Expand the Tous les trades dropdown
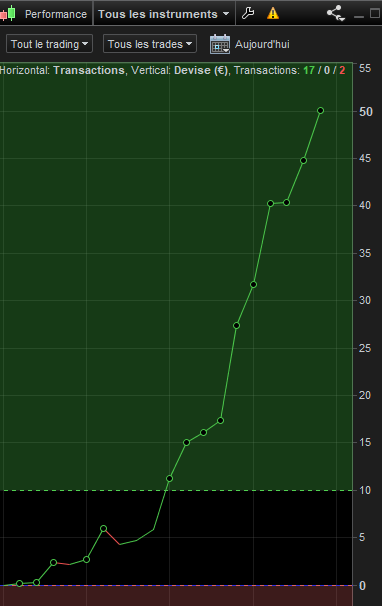 [x=150, y=44]
